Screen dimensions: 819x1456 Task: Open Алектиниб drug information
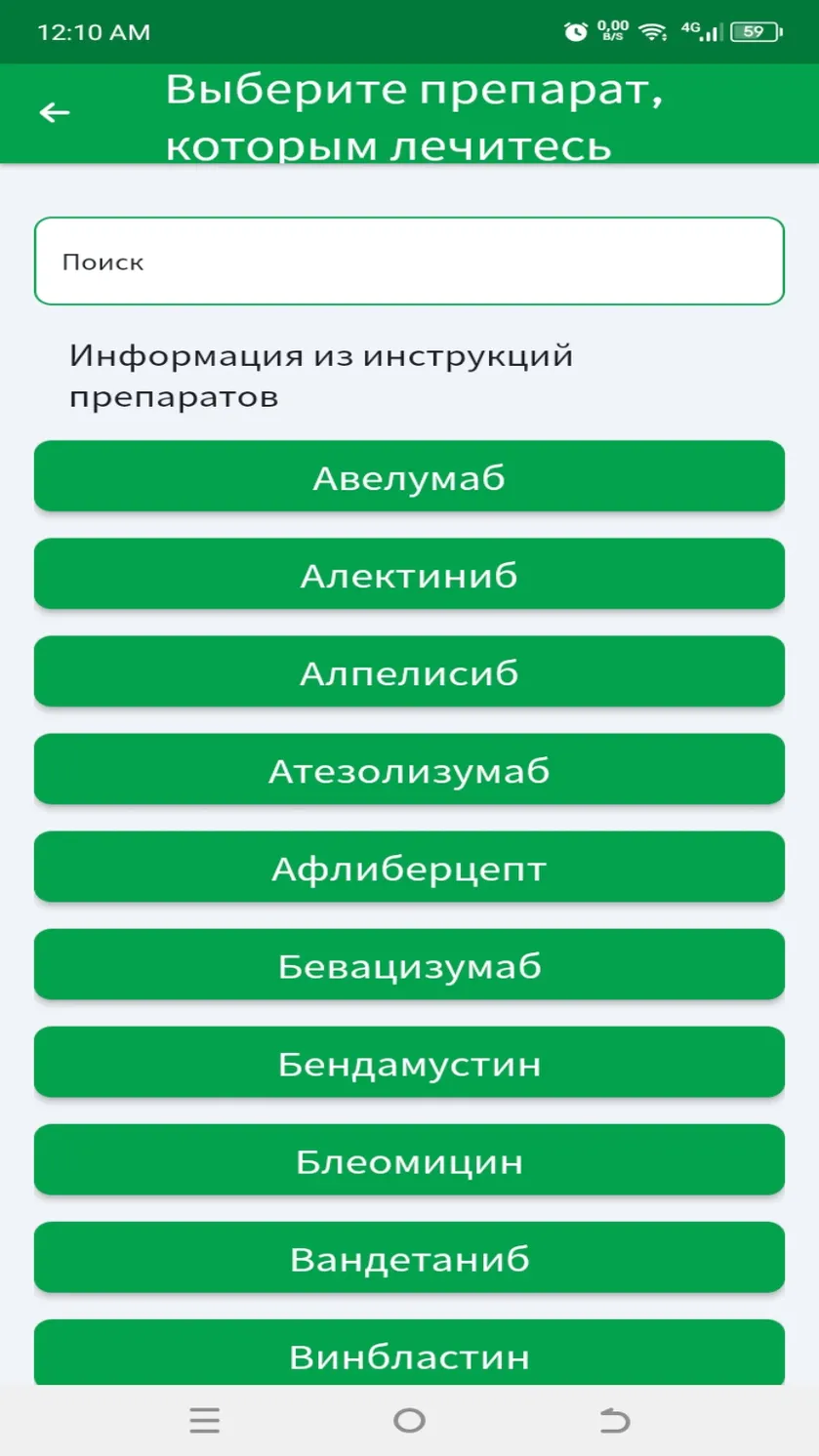point(409,574)
